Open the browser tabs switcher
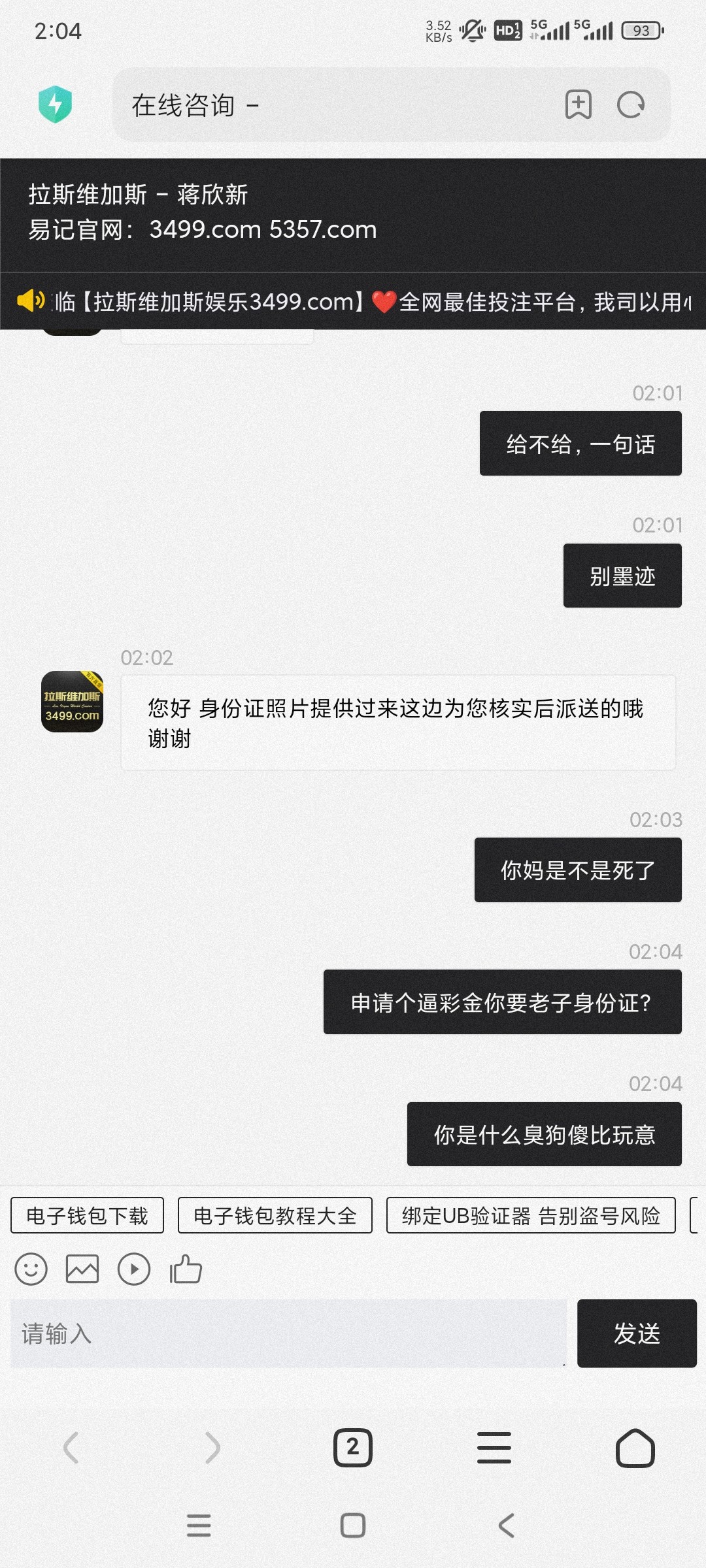 (x=353, y=1447)
